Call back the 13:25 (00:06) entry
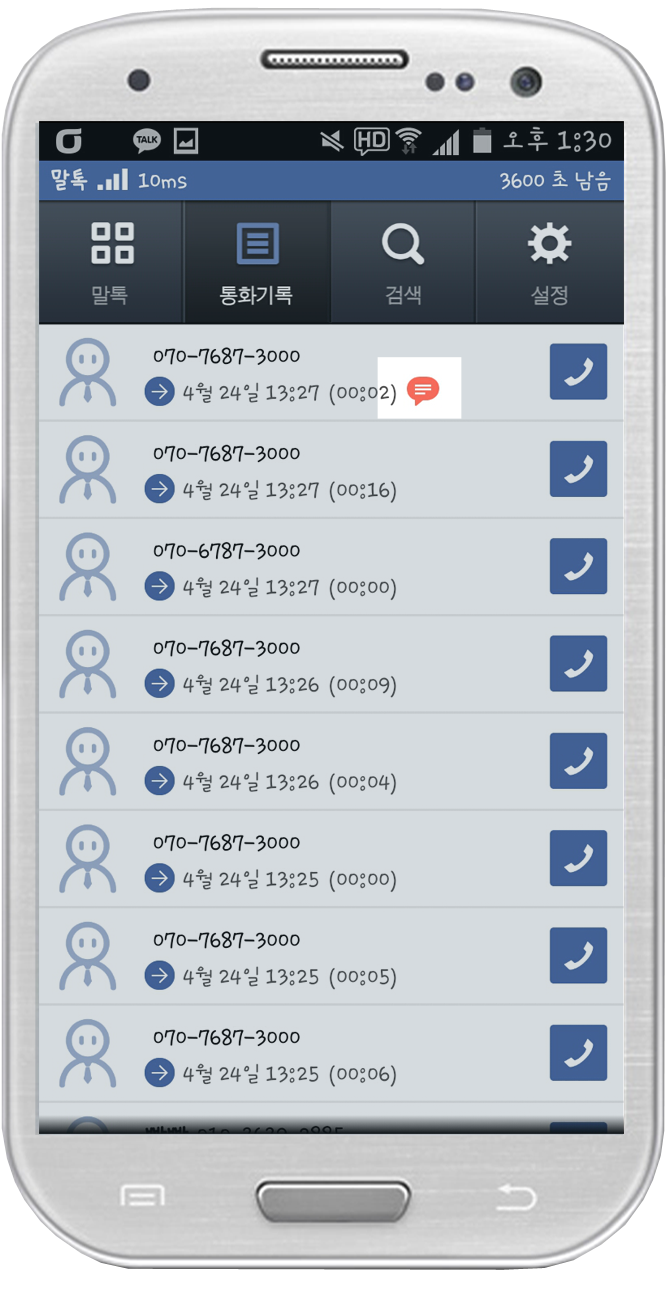The height and width of the screenshot is (1293, 666). click(578, 1053)
